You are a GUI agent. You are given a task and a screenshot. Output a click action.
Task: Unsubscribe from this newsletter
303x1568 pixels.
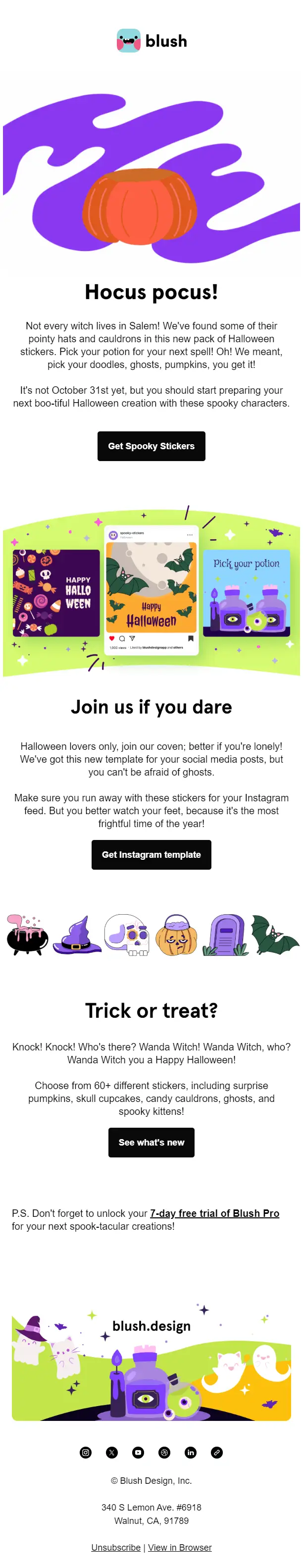(x=115, y=1547)
